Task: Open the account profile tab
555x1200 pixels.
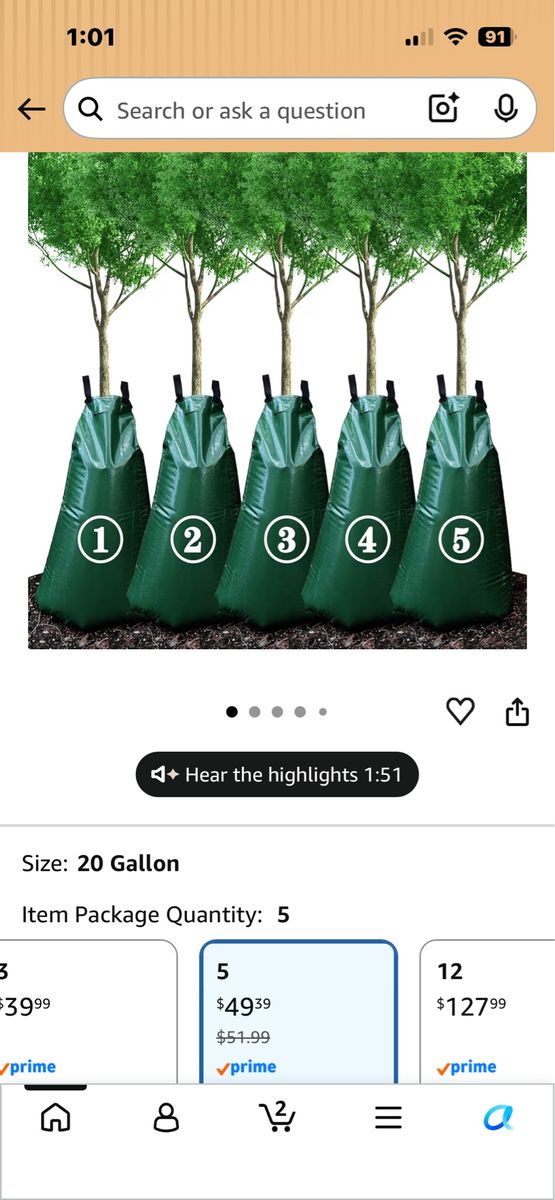Action: [x=166, y=1117]
